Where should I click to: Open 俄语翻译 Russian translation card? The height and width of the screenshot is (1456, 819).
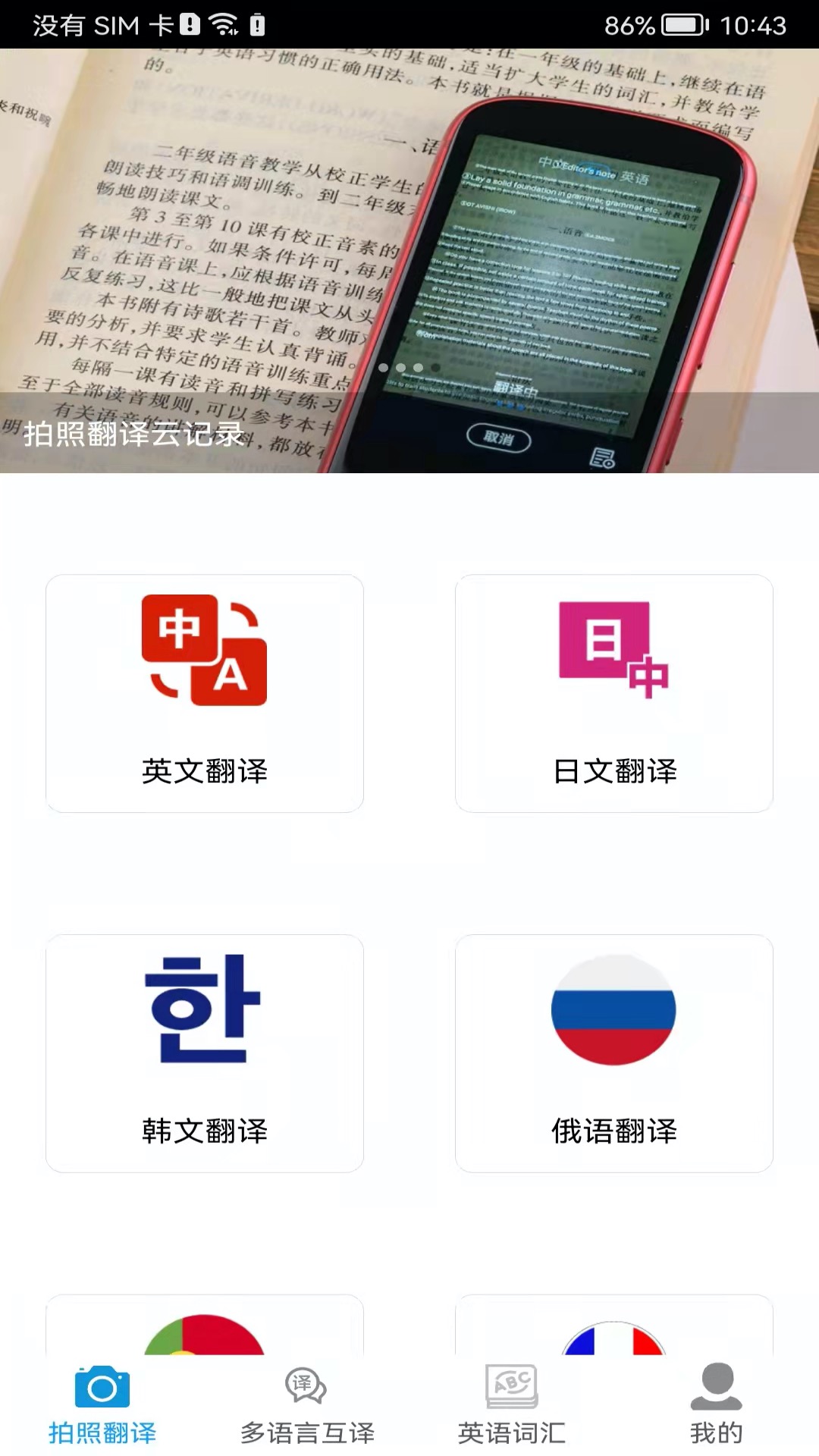614,1053
